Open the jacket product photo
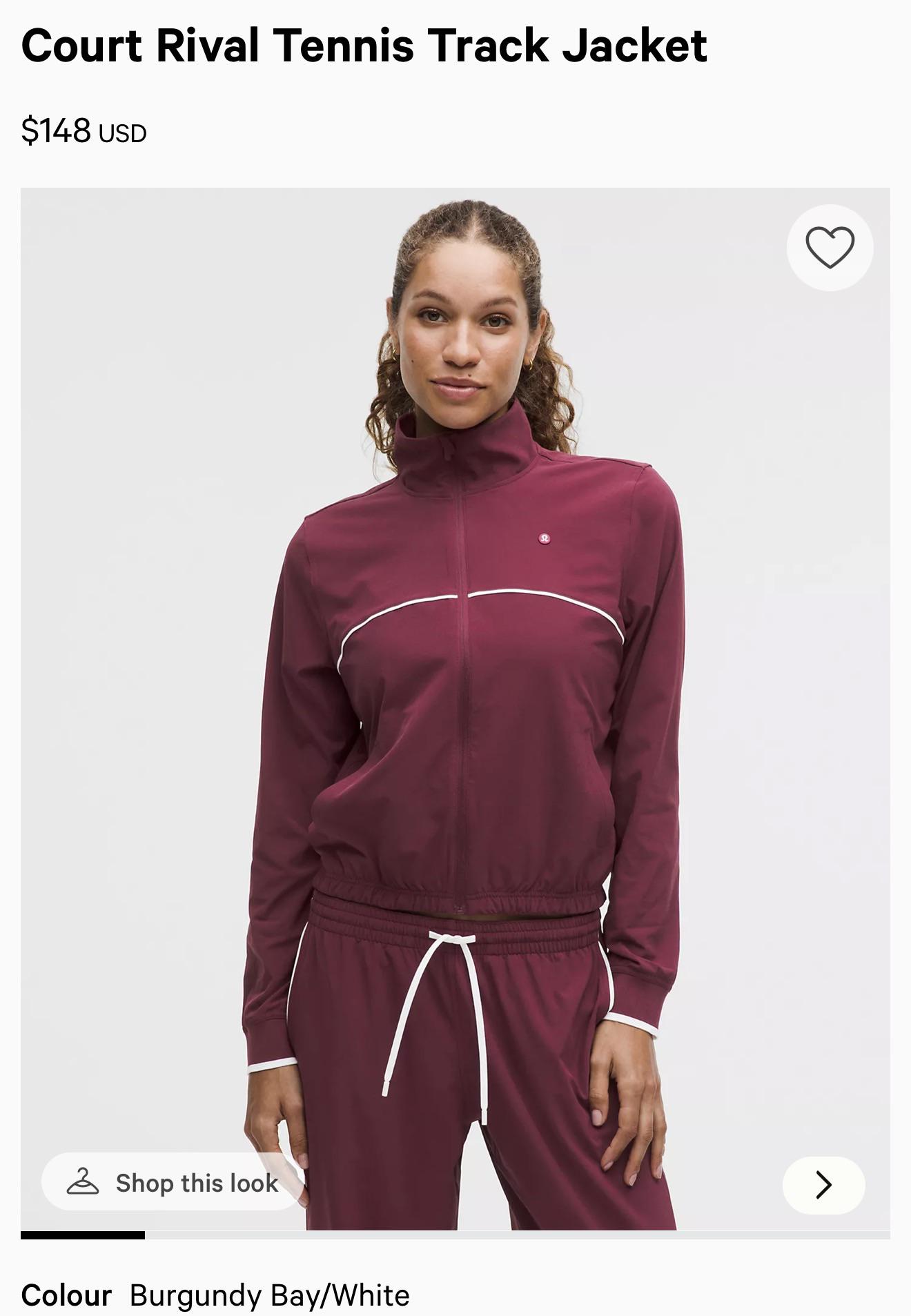The width and height of the screenshot is (911, 1316). (455, 690)
